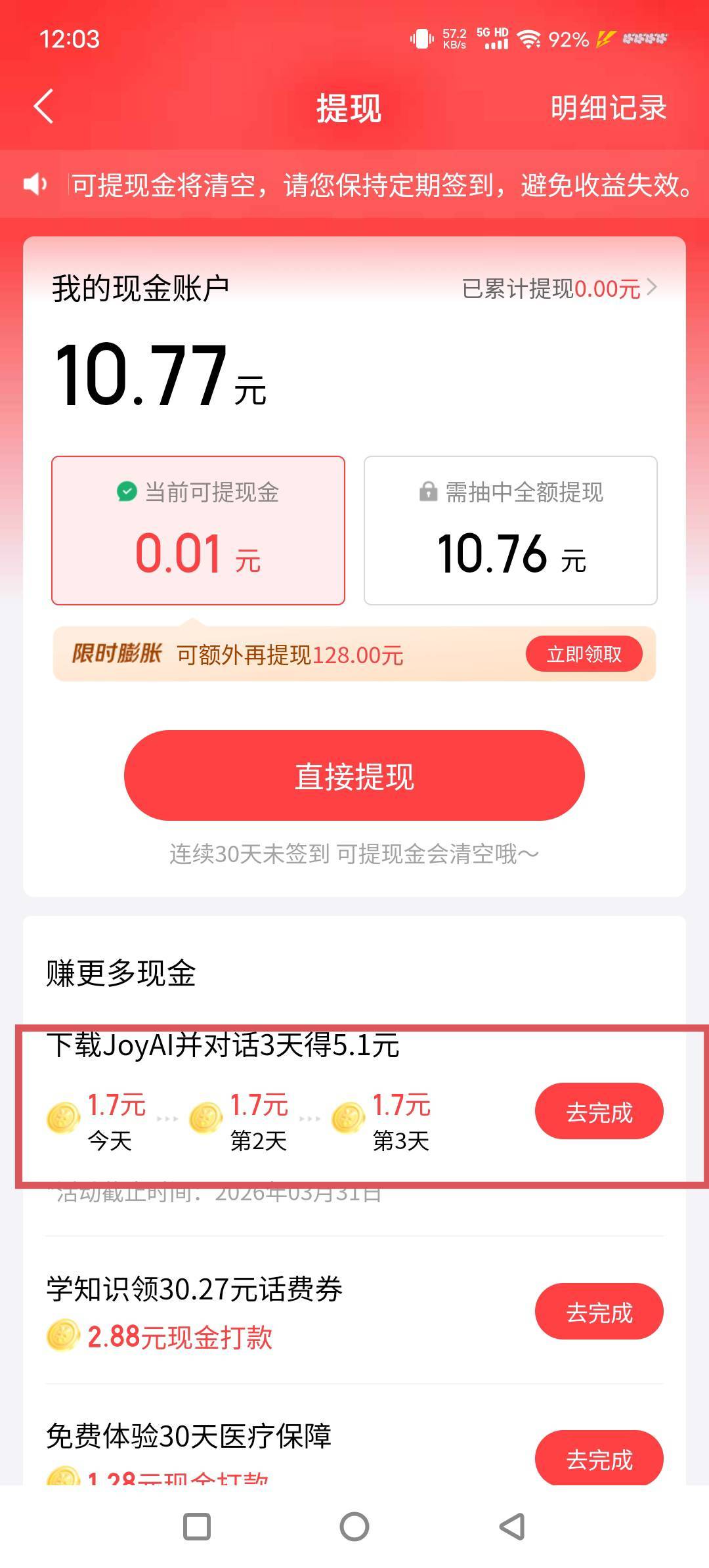This screenshot has height=1568, width=709.
Task: Select the 当前可提现金 0.01元 option
Action: coord(198,531)
